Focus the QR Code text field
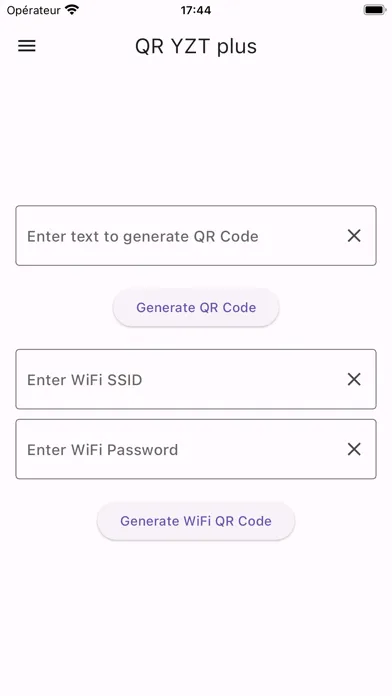 click(196, 236)
